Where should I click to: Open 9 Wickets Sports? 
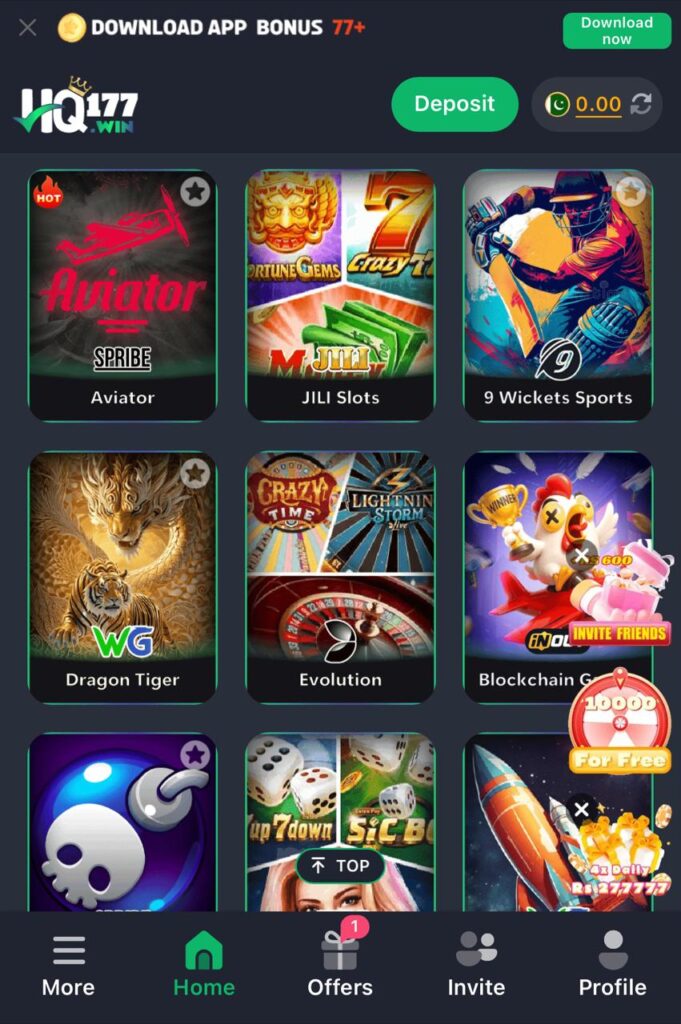point(557,290)
